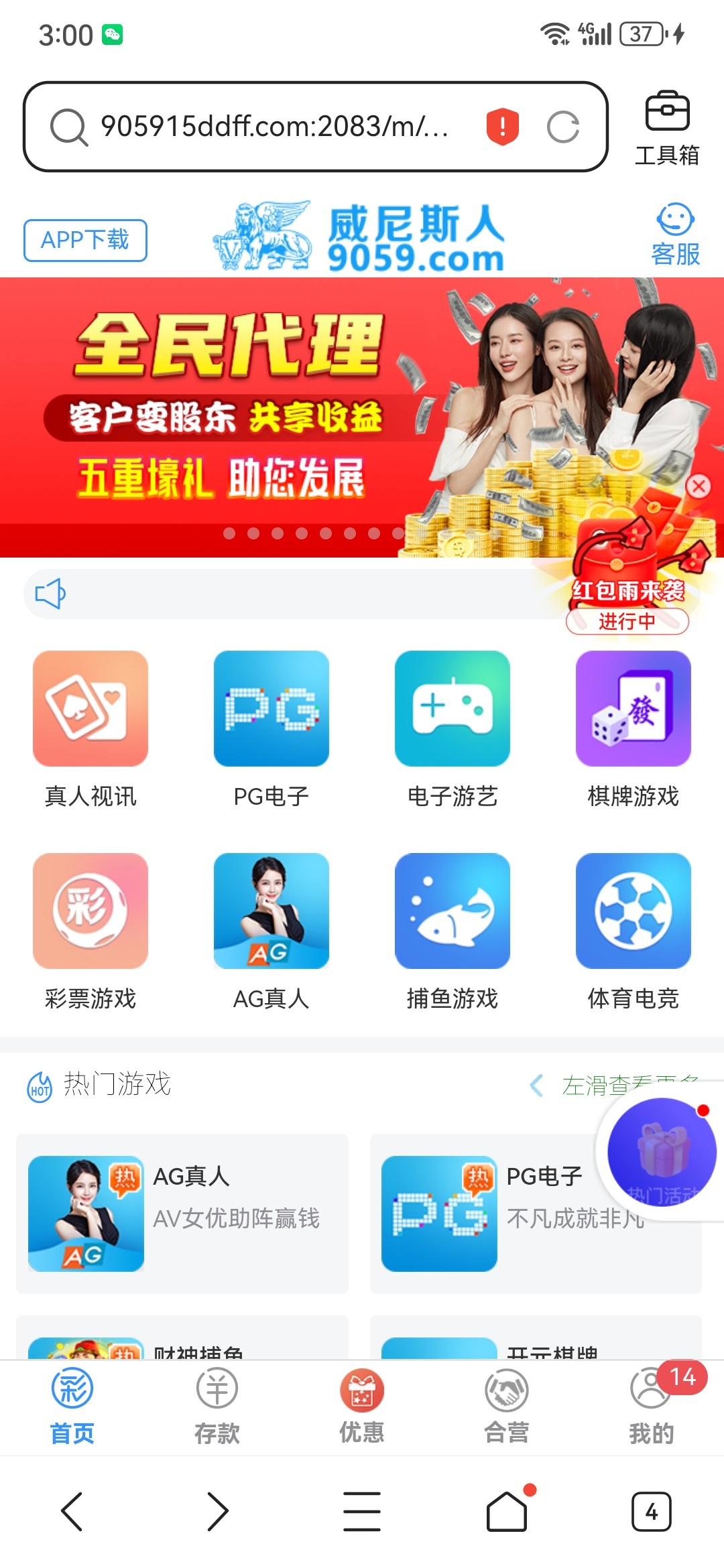Reload the page with refresh icon

pos(563,127)
